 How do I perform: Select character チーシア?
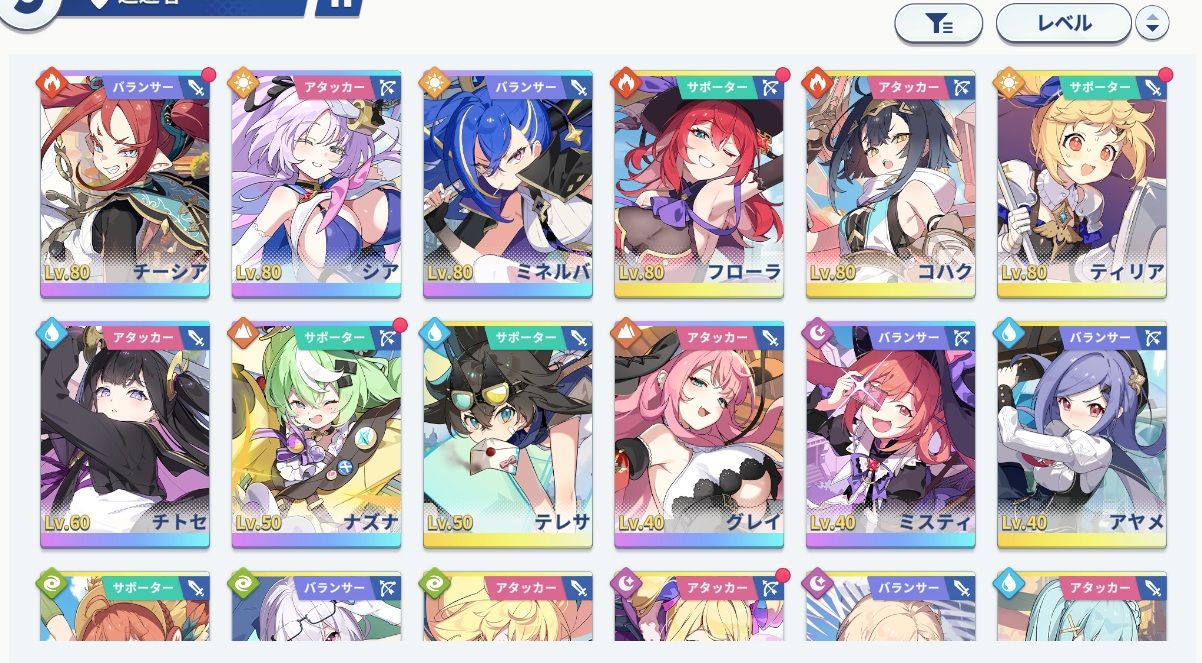click(x=125, y=185)
